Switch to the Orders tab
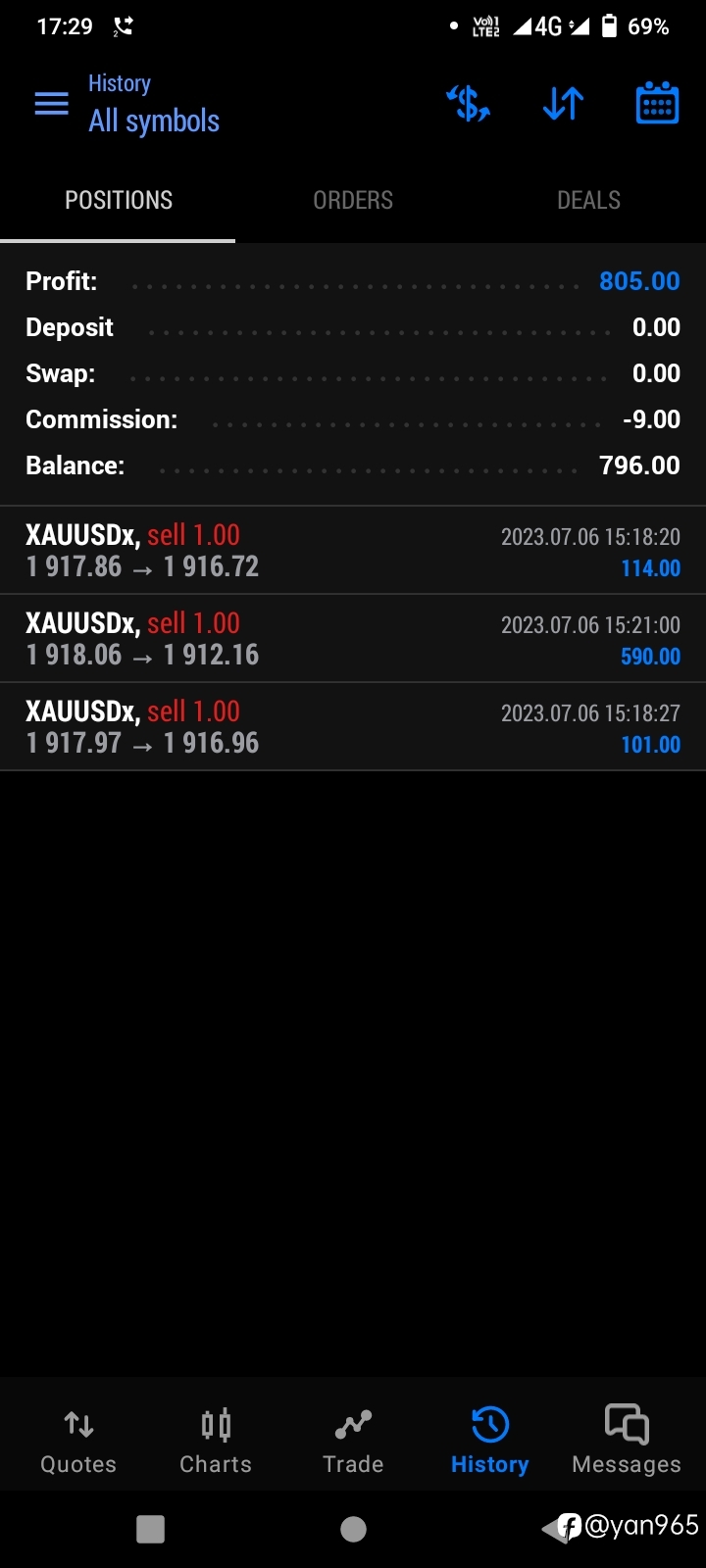 (353, 200)
